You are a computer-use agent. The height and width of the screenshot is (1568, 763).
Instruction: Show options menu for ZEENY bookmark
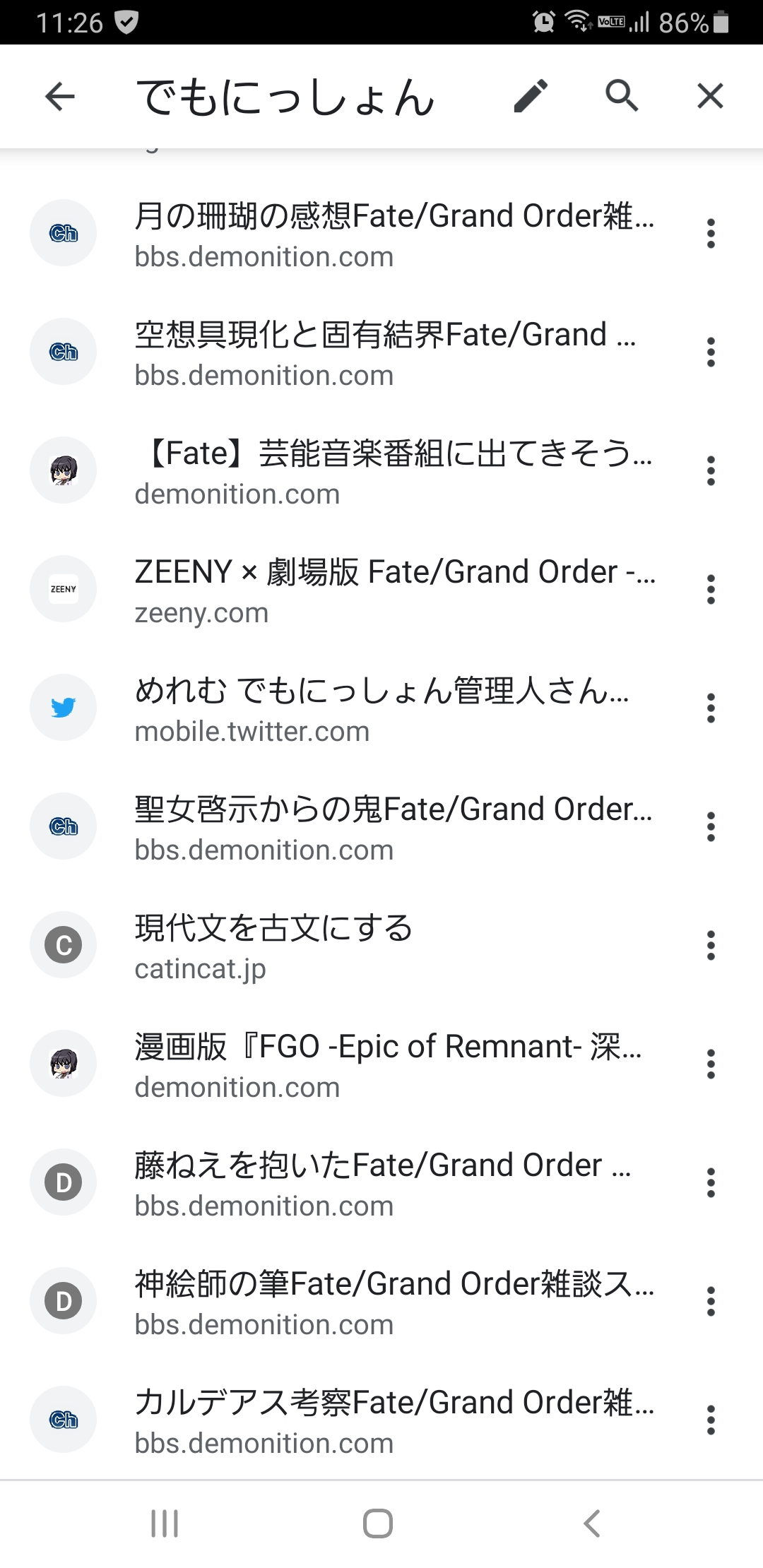coord(711,590)
